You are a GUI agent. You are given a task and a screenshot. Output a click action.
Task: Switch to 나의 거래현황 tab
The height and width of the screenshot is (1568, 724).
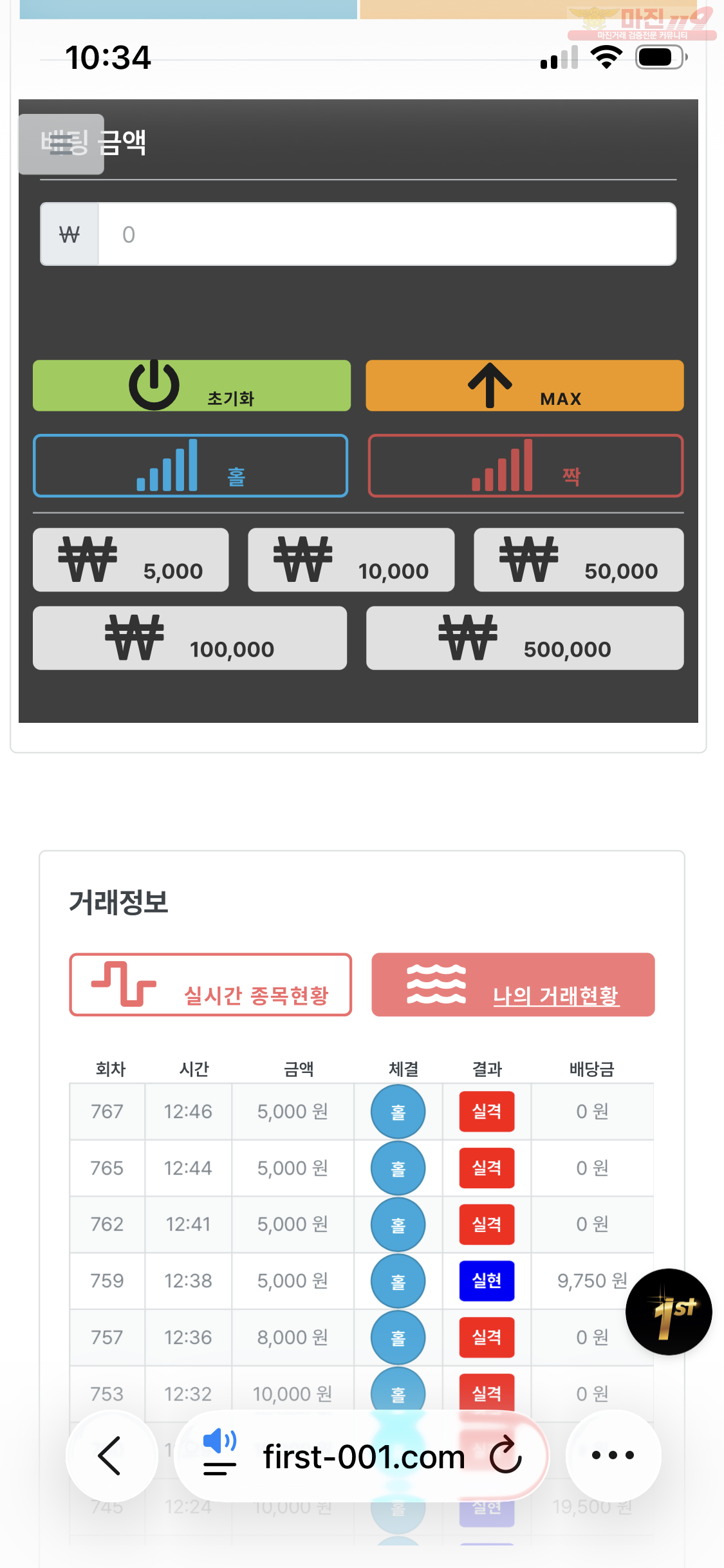pyautogui.click(x=513, y=985)
